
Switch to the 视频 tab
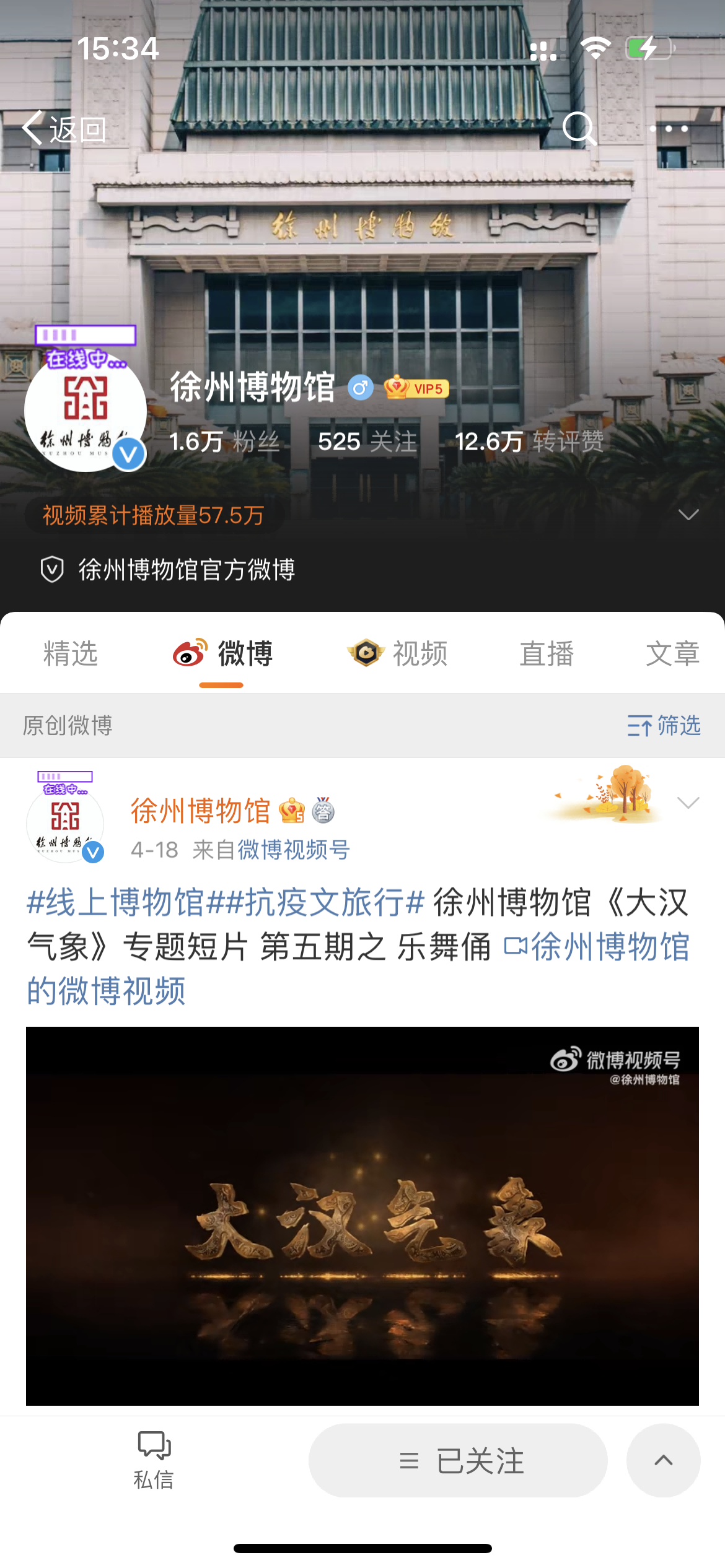point(398,654)
